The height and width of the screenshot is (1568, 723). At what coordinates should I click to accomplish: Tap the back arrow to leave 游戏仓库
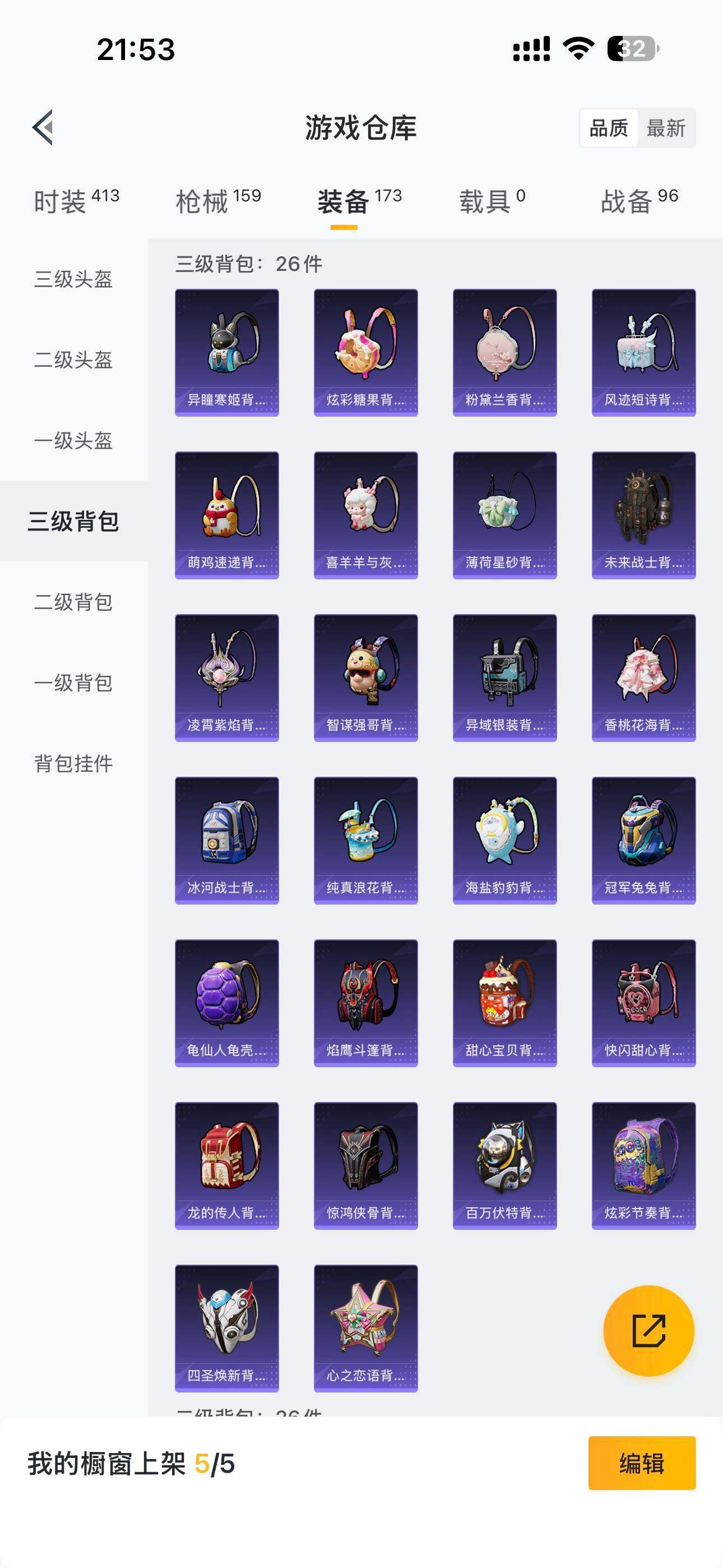coord(43,128)
